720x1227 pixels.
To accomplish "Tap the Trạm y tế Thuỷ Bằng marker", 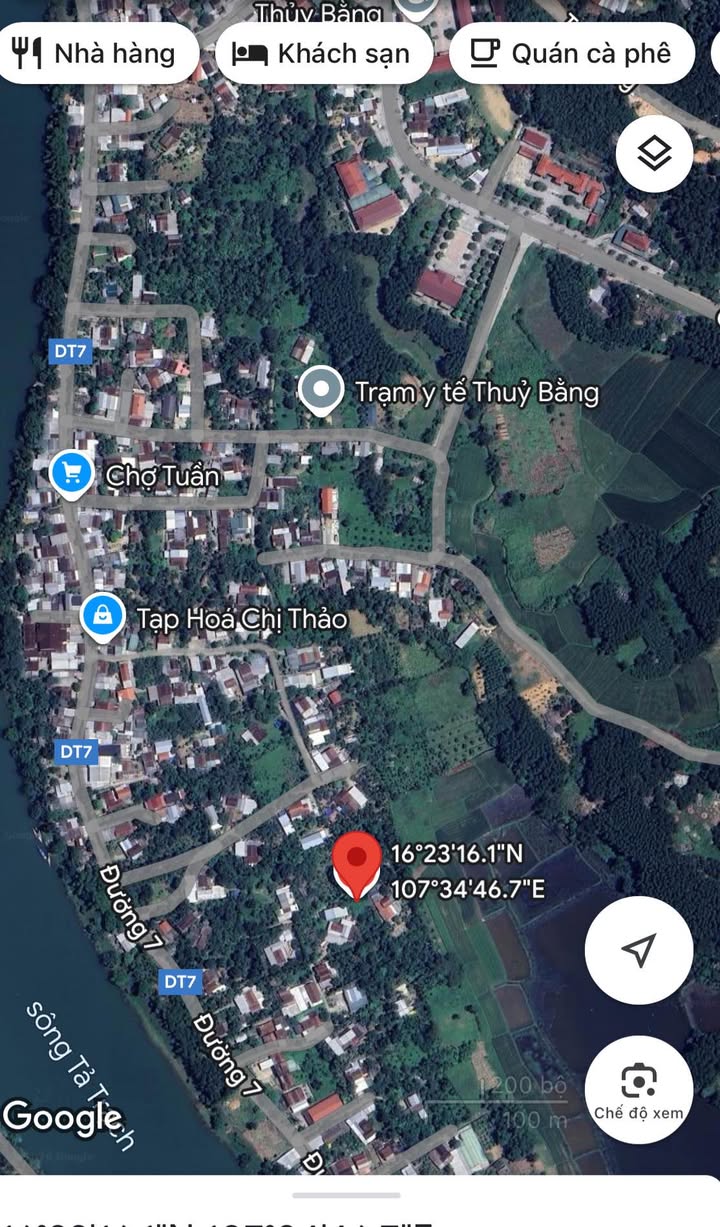I will (321, 391).
